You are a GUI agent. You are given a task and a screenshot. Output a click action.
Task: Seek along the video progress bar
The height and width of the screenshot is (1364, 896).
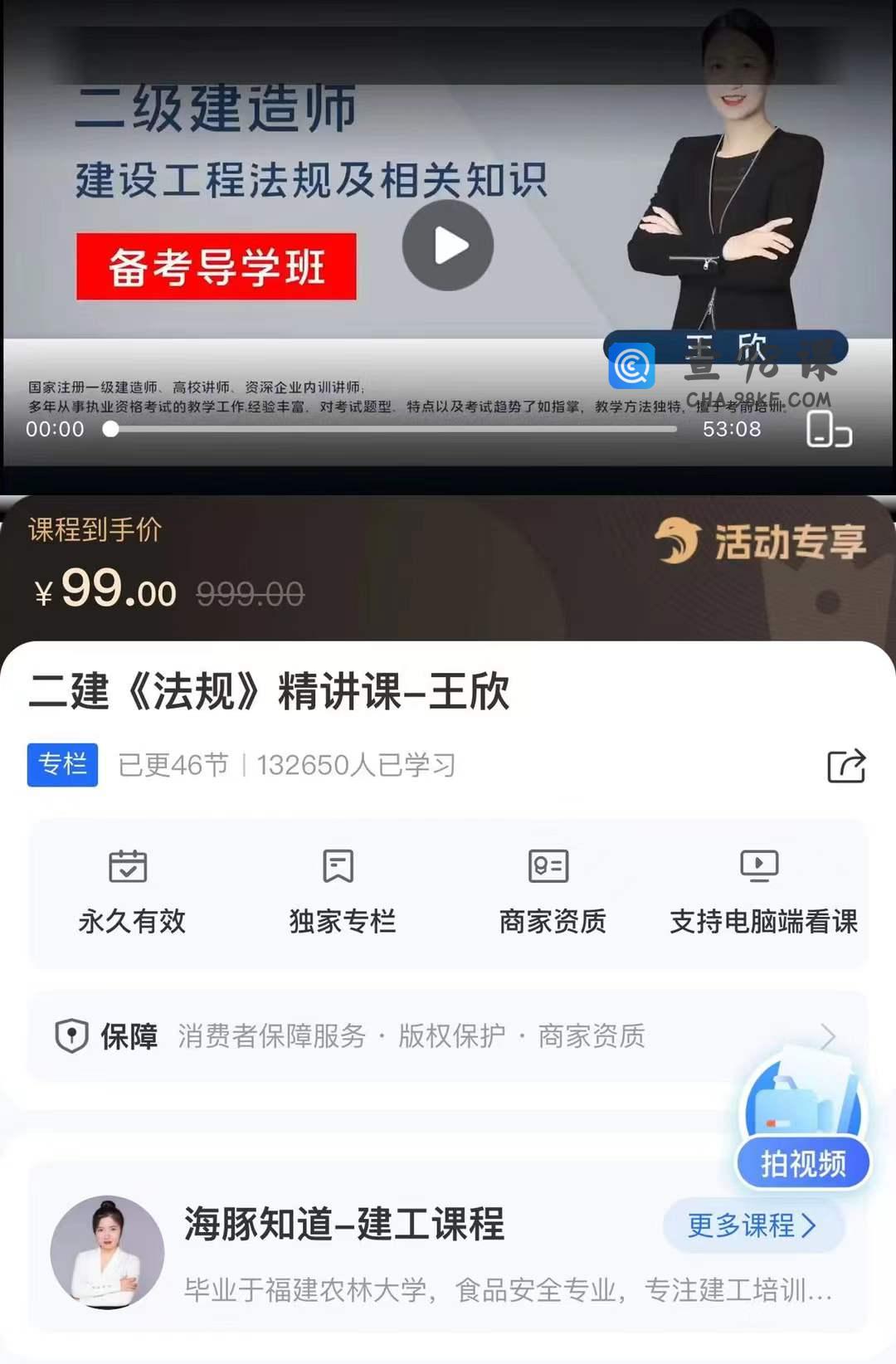390,429
